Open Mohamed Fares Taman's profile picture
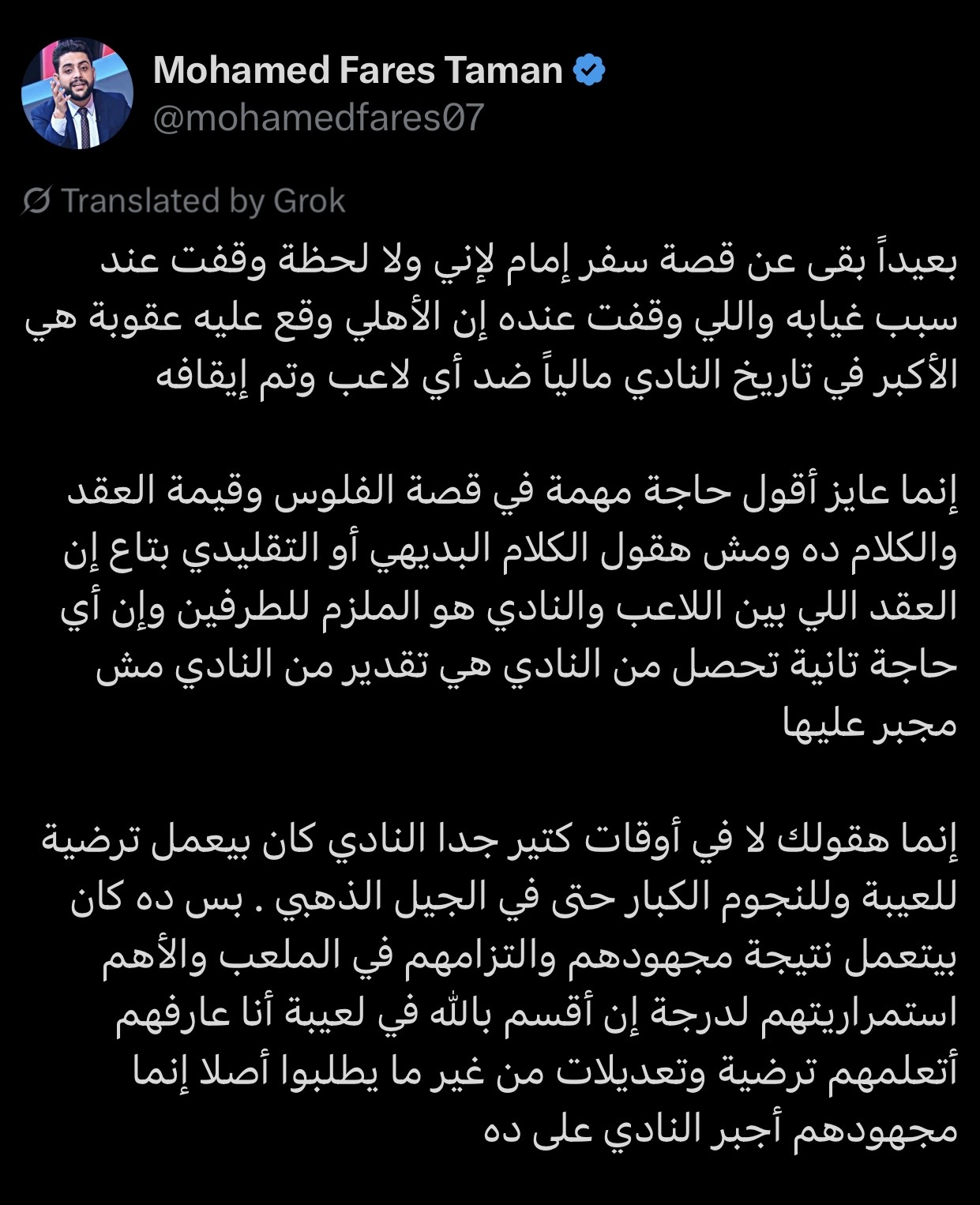The image size is (980, 1205). pos(77,93)
